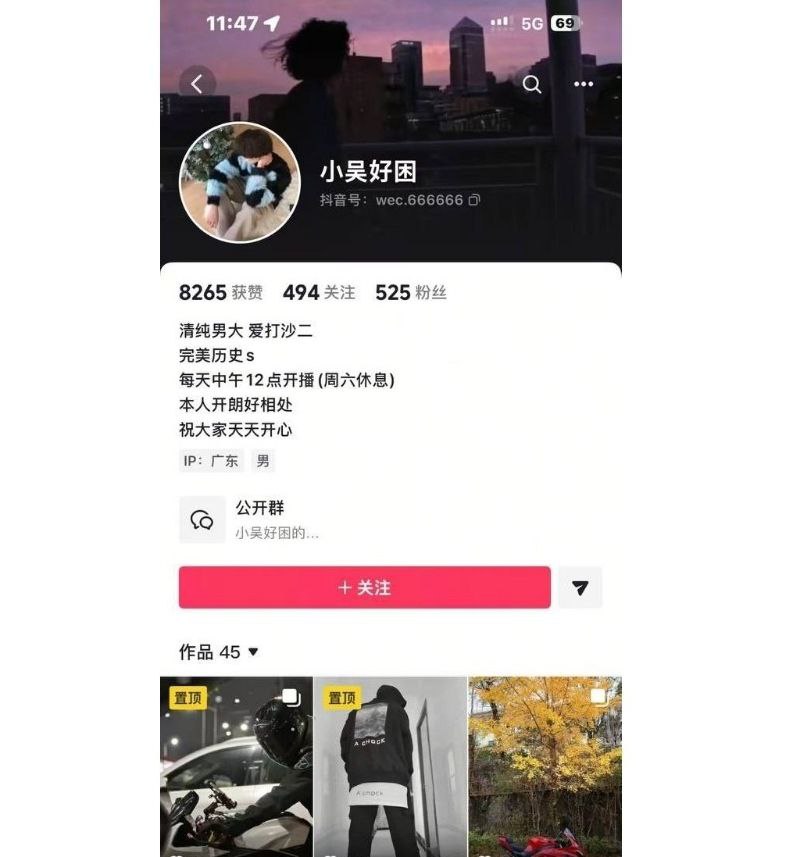The width and height of the screenshot is (791, 857).
Task: Open the three-dot overflow menu
Action: pos(584,84)
